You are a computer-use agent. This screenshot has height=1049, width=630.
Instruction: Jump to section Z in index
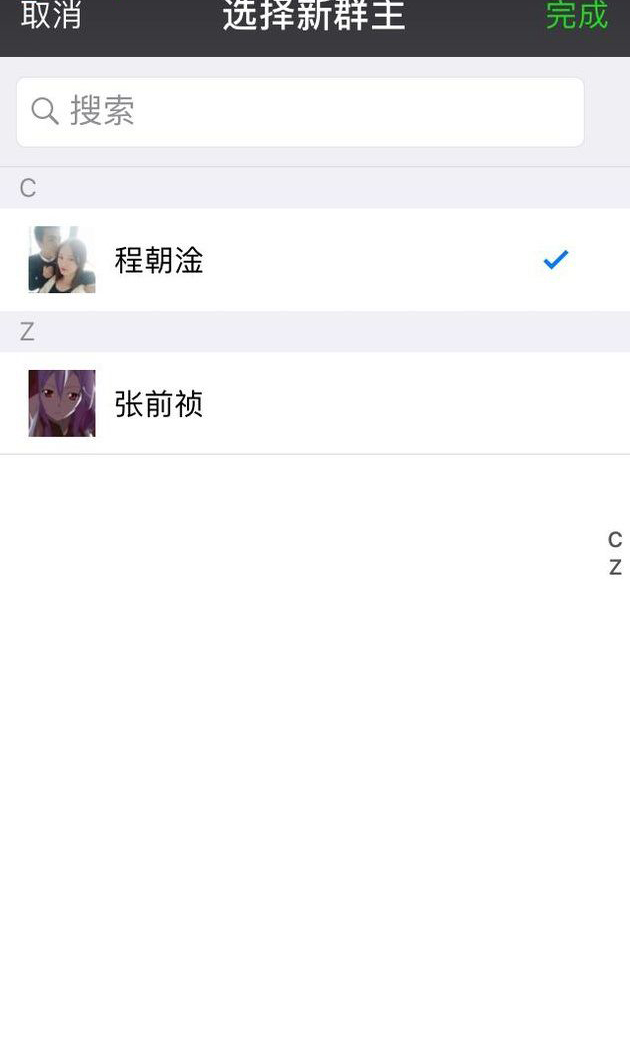[615, 568]
